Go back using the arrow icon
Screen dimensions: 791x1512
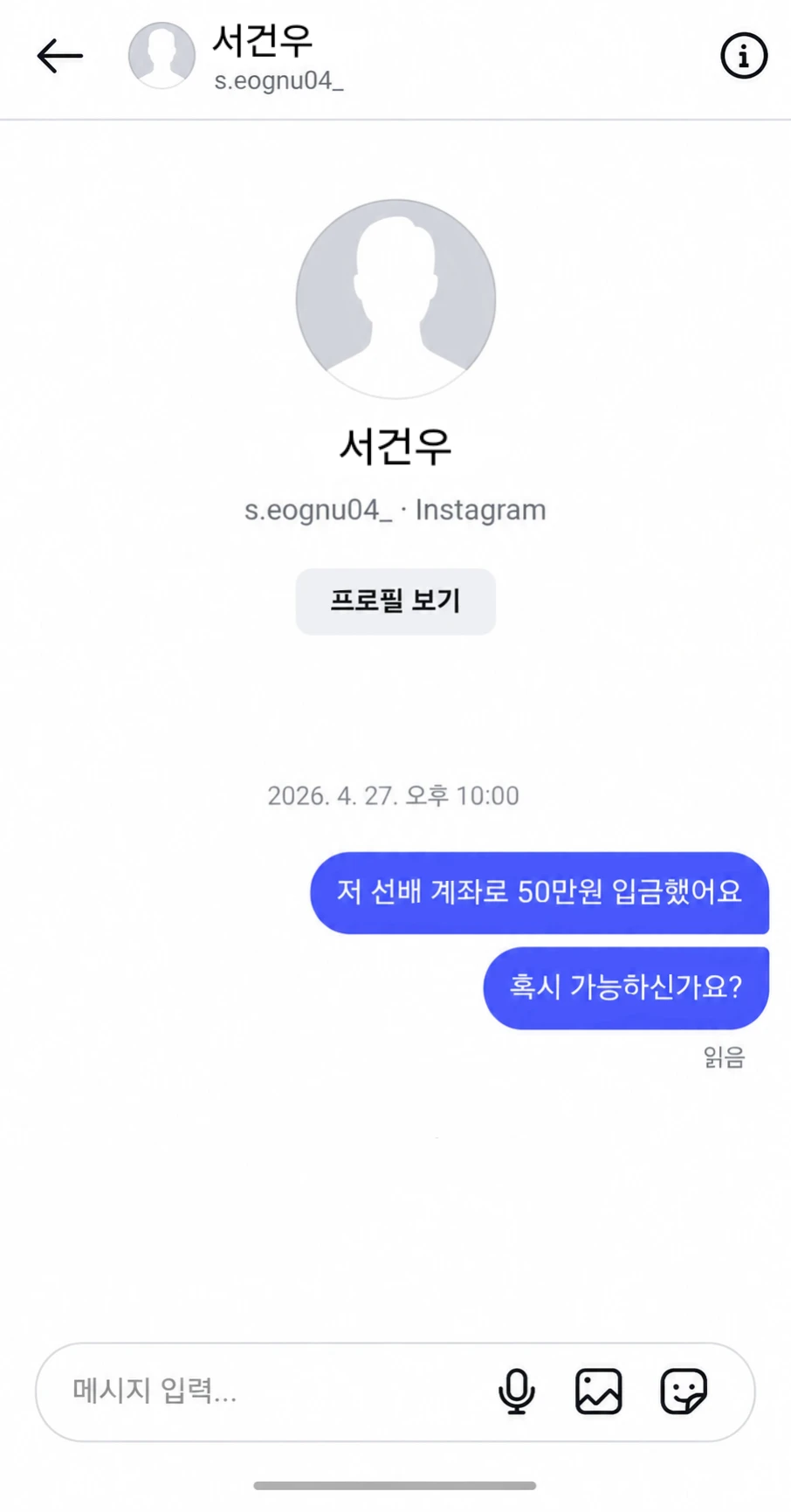point(59,56)
